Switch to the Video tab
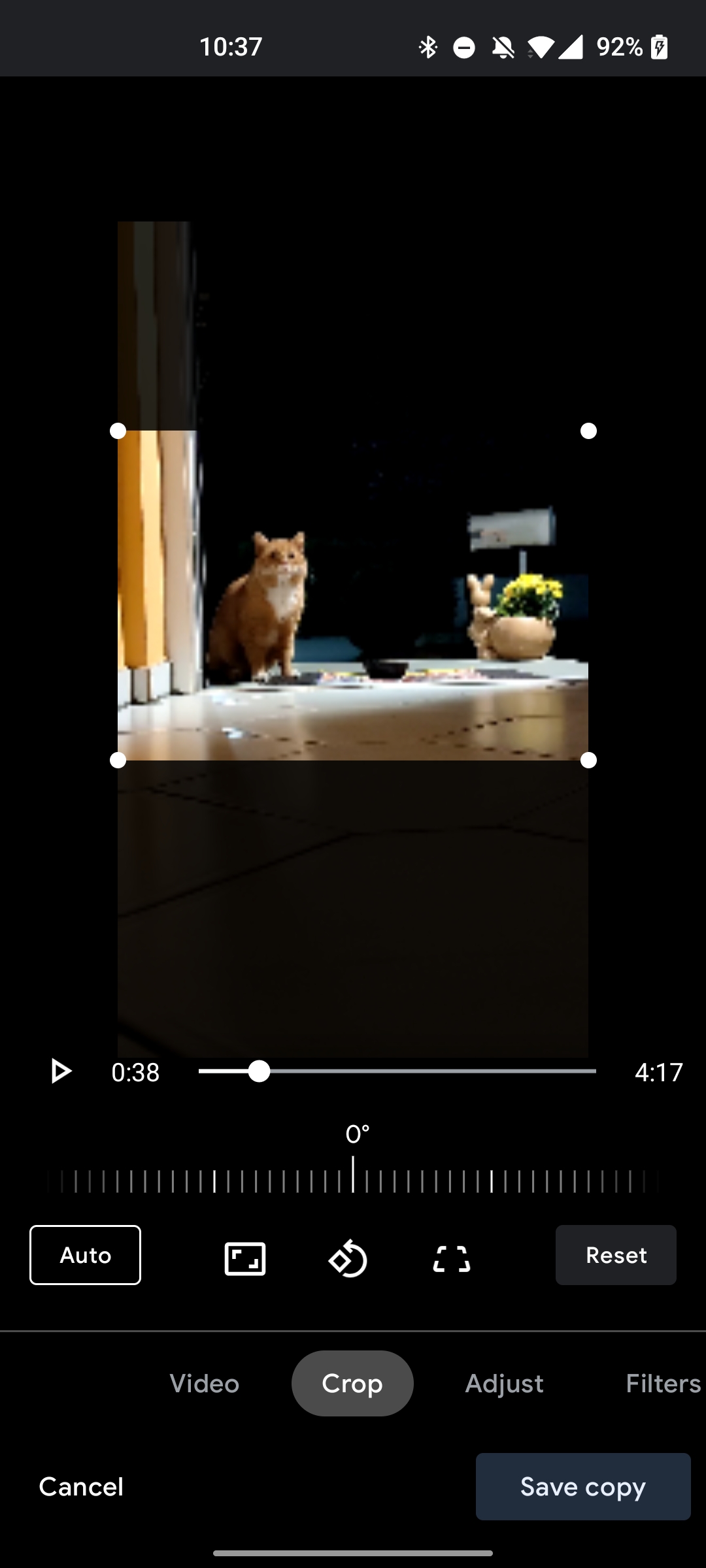 click(x=205, y=1383)
